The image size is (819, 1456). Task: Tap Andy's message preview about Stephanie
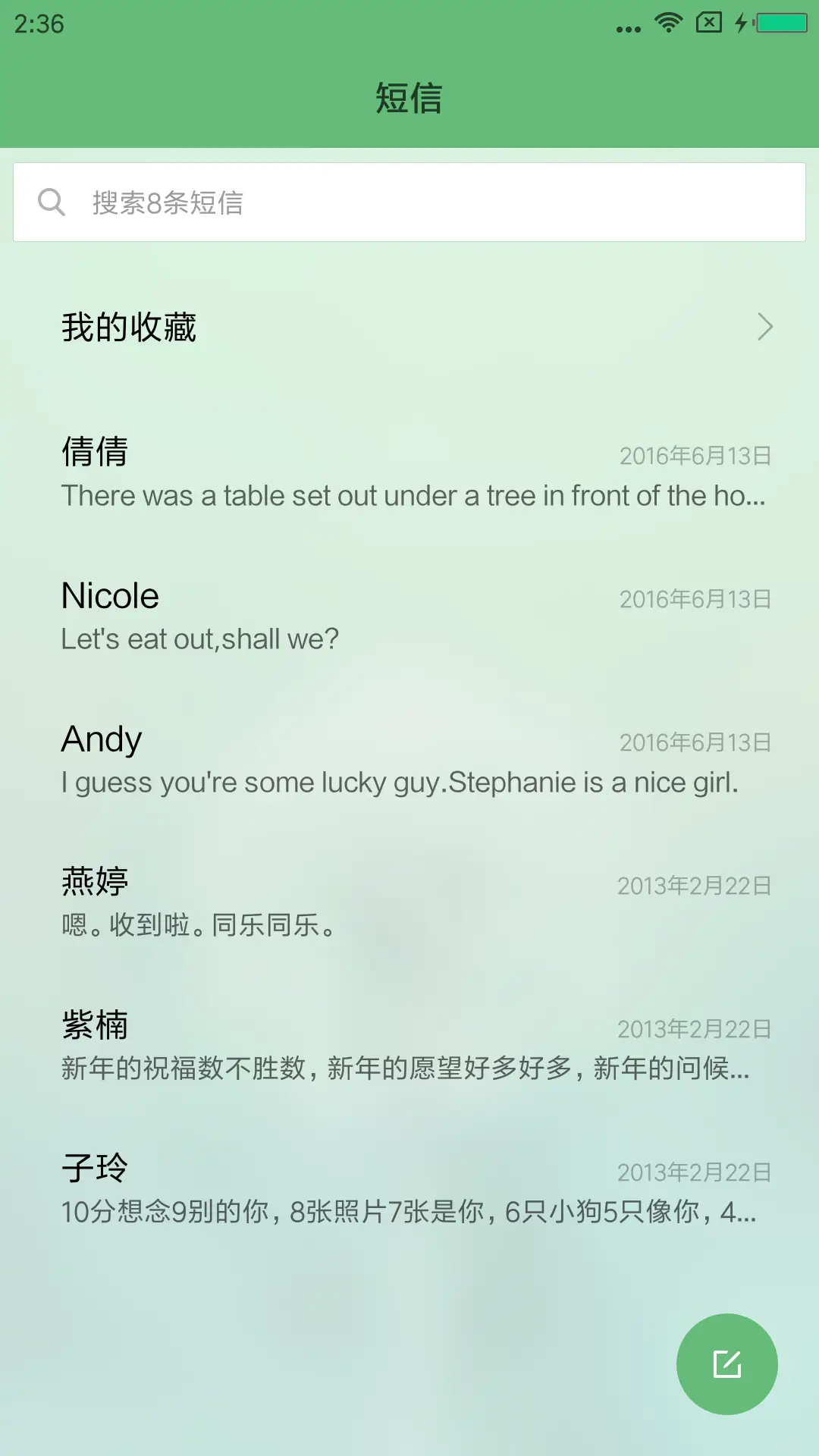[406, 782]
